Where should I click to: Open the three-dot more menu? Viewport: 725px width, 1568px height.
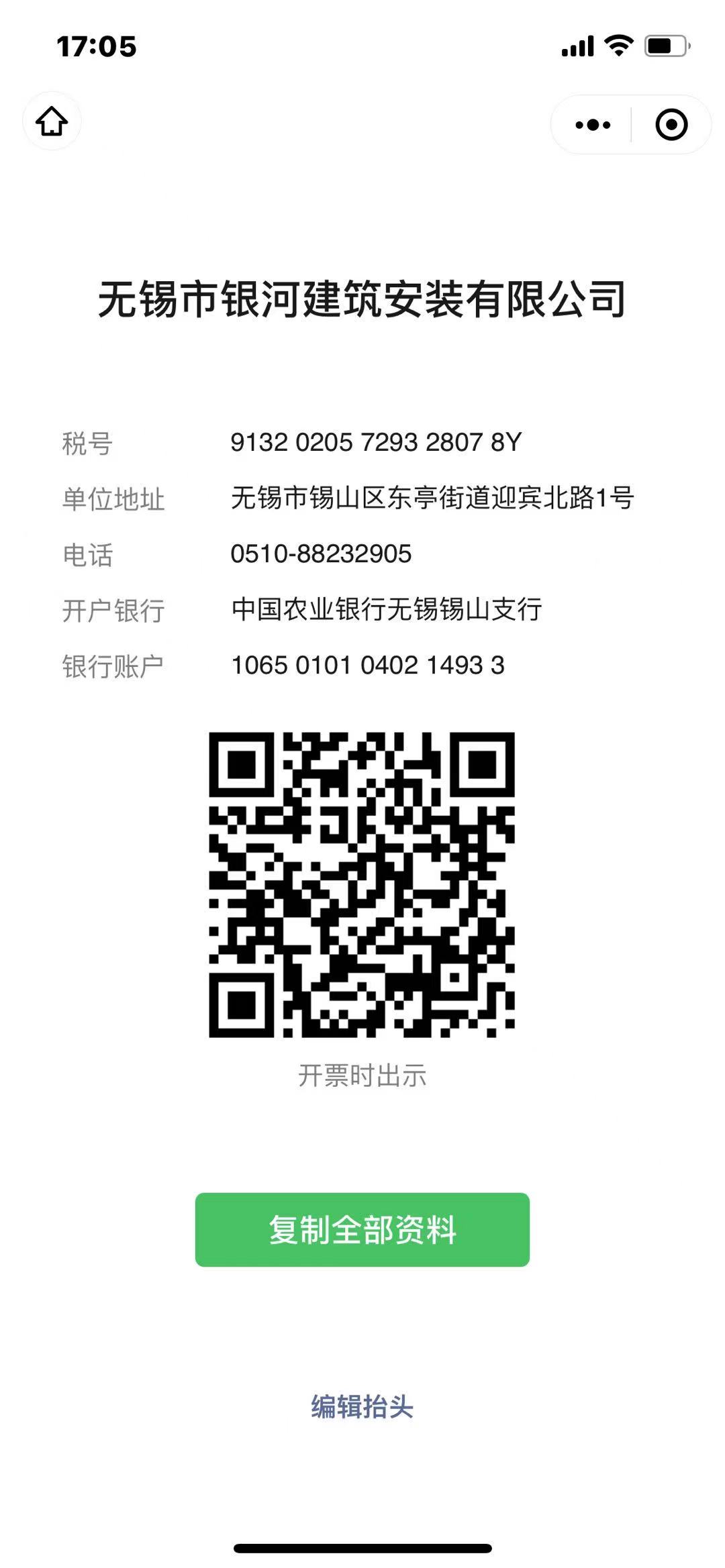tap(593, 125)
